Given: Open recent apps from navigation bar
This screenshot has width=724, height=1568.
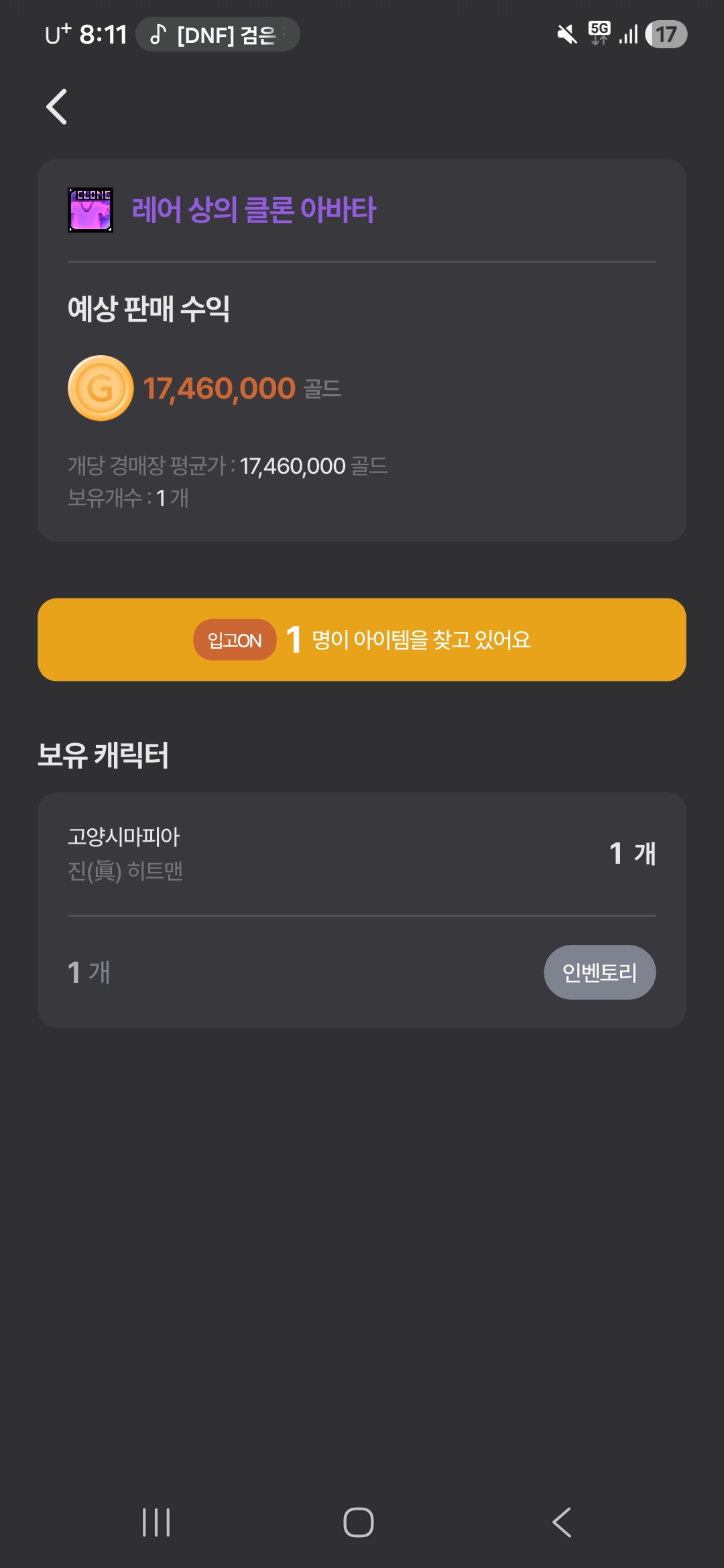Looking at the screenshot, I should (x=156, y=1522).
